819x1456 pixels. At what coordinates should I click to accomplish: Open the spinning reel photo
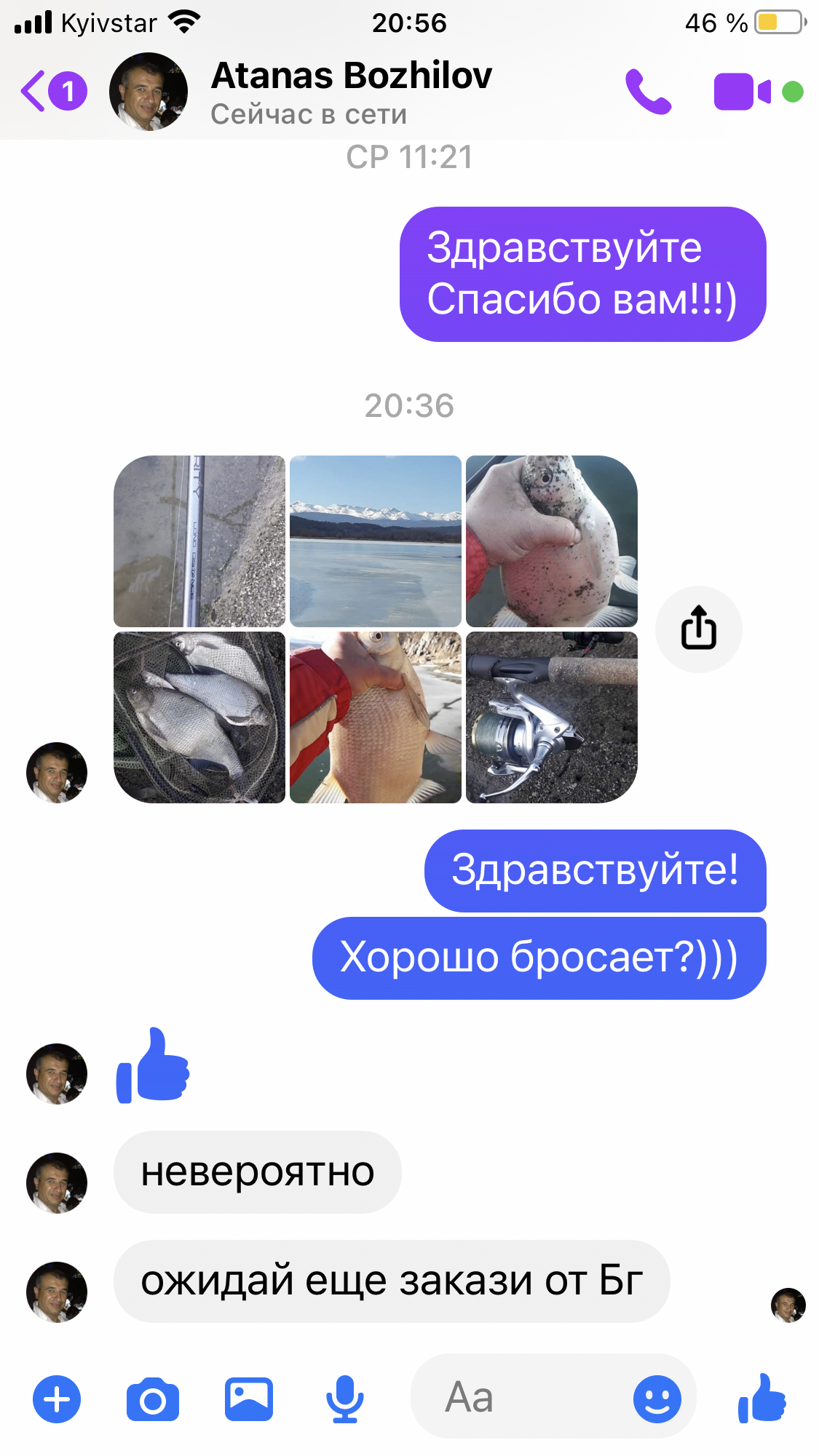pyautogui.click(x=552, y=717)
